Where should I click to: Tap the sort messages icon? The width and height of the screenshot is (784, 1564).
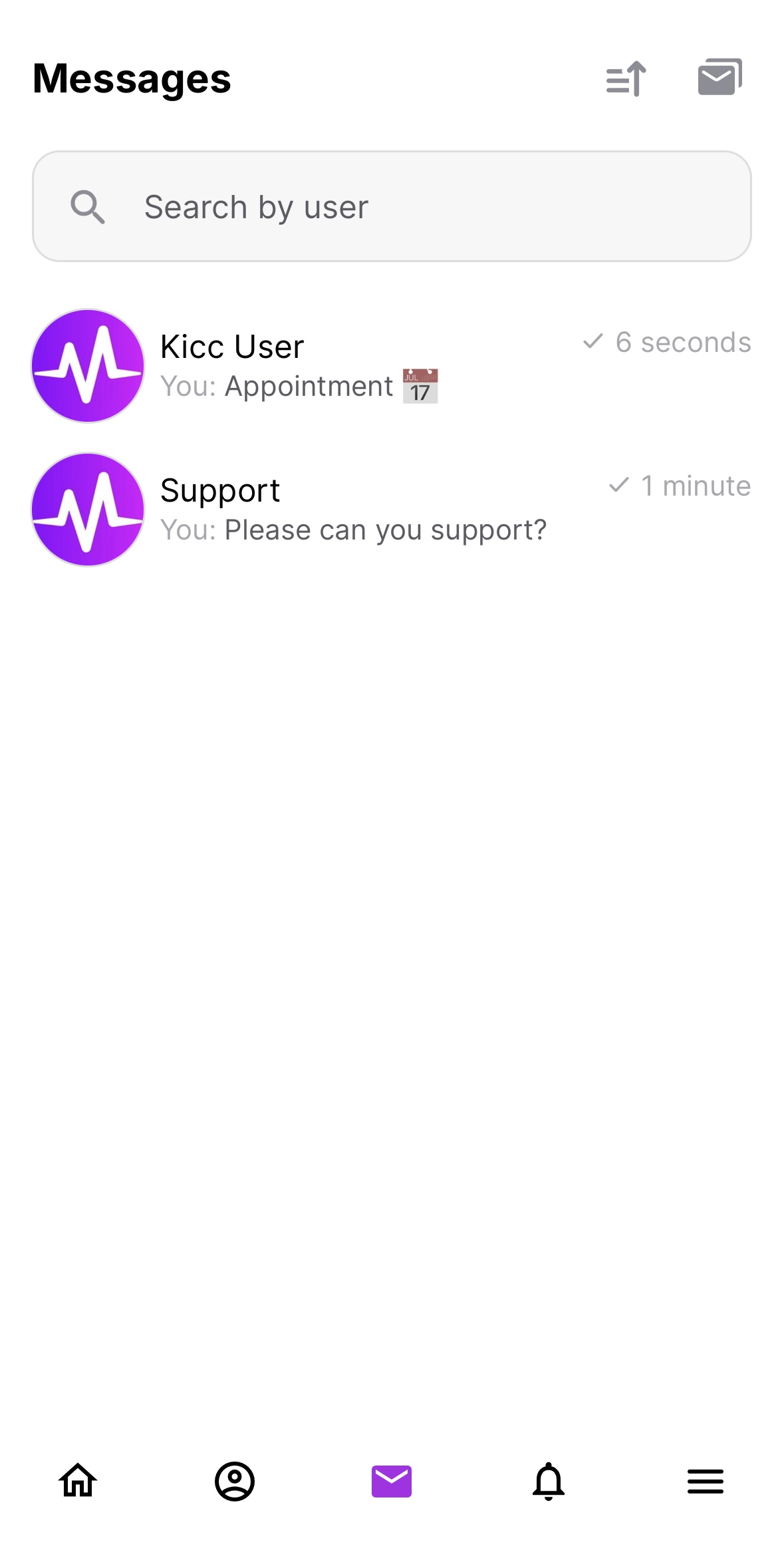click(x=626, y=78)
